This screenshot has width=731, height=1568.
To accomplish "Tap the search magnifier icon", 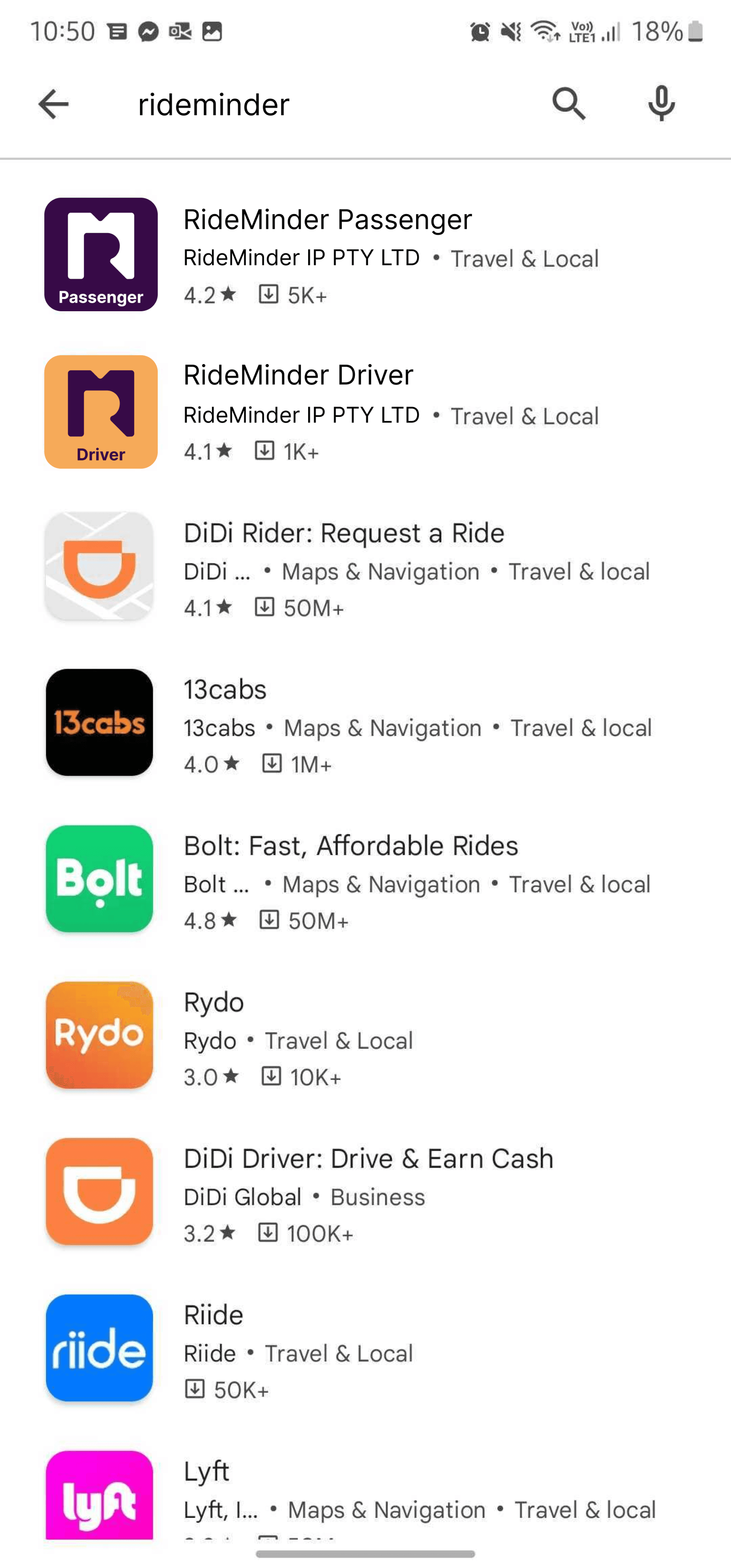I will coord(568,104).
